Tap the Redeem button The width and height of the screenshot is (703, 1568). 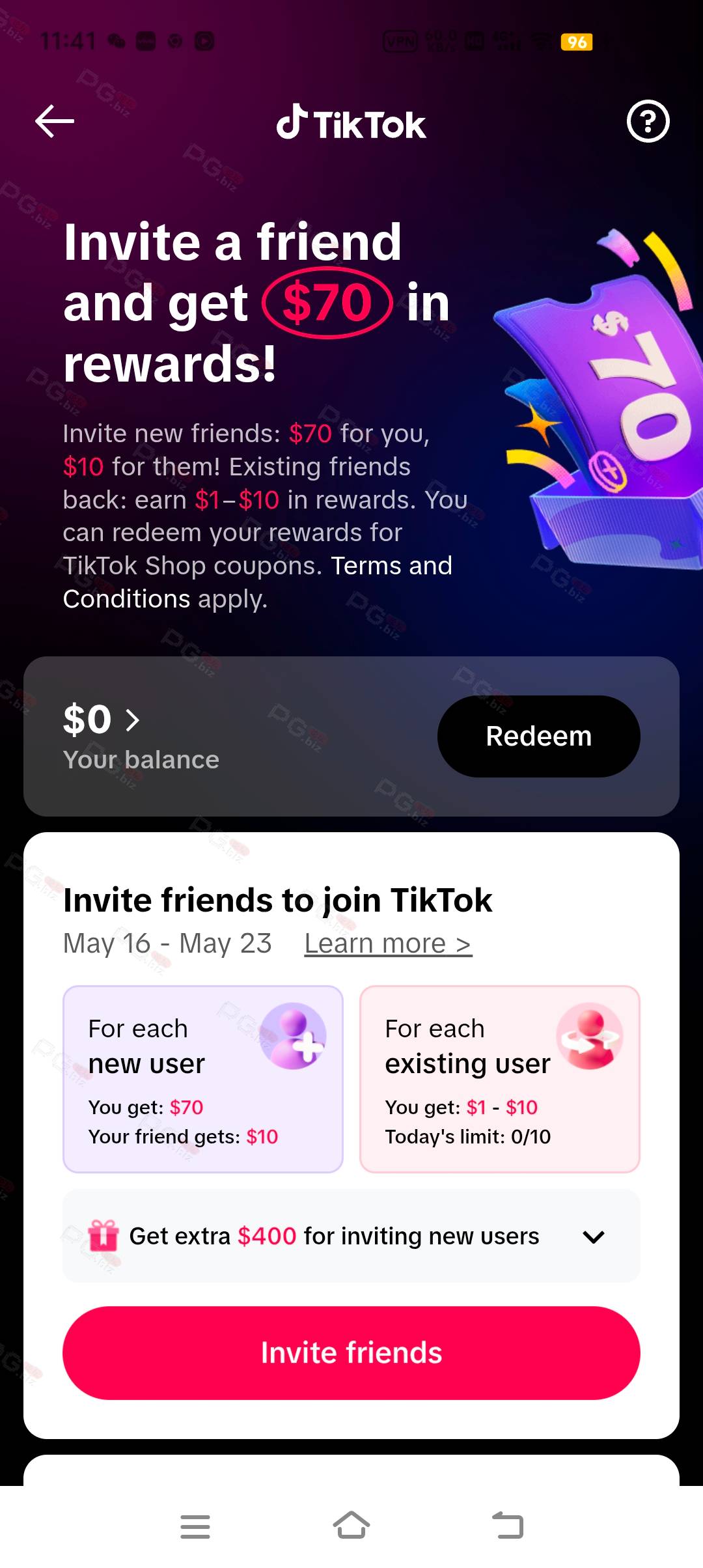coord(538,736)
